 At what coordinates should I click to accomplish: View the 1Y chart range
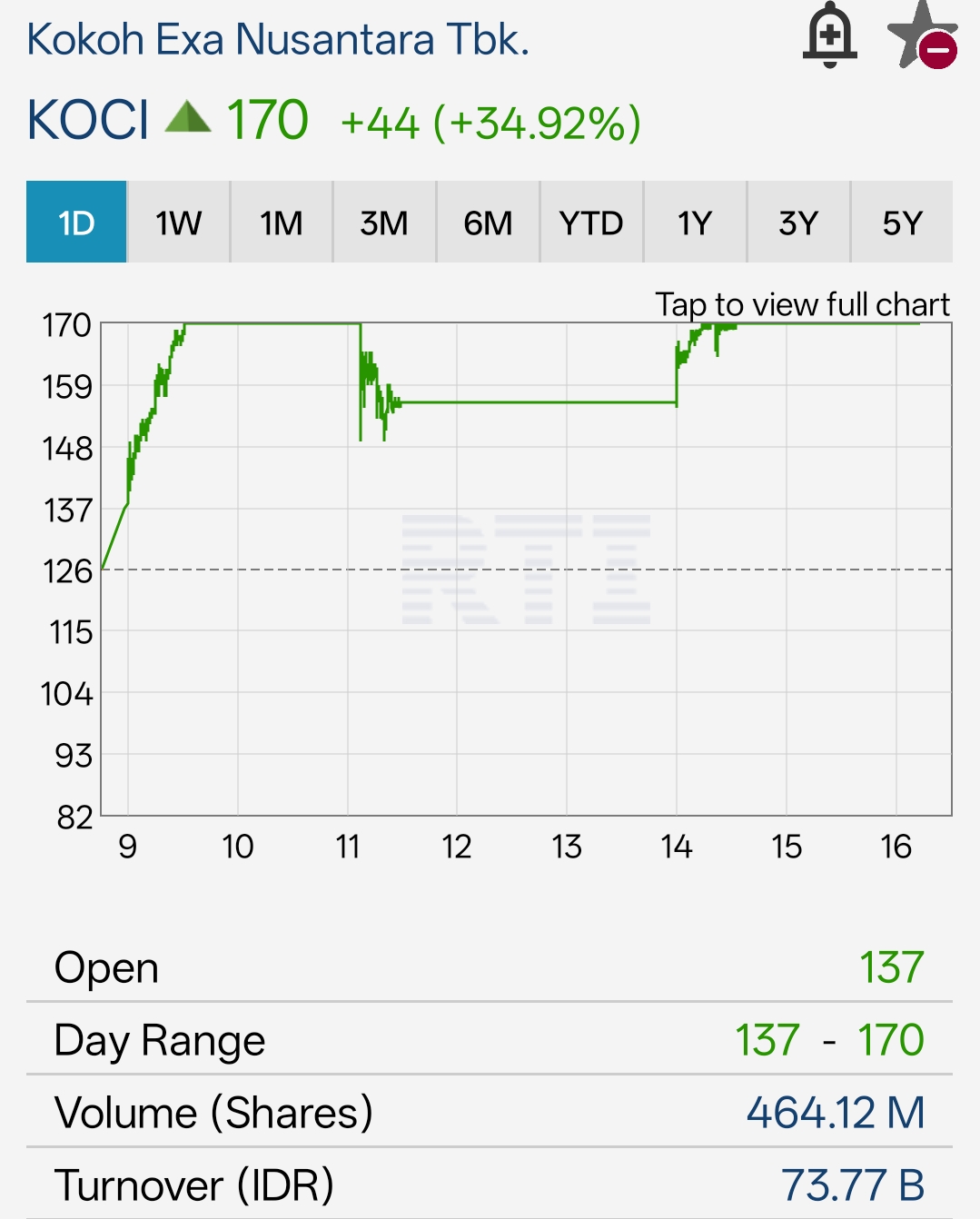coord(695,223)
